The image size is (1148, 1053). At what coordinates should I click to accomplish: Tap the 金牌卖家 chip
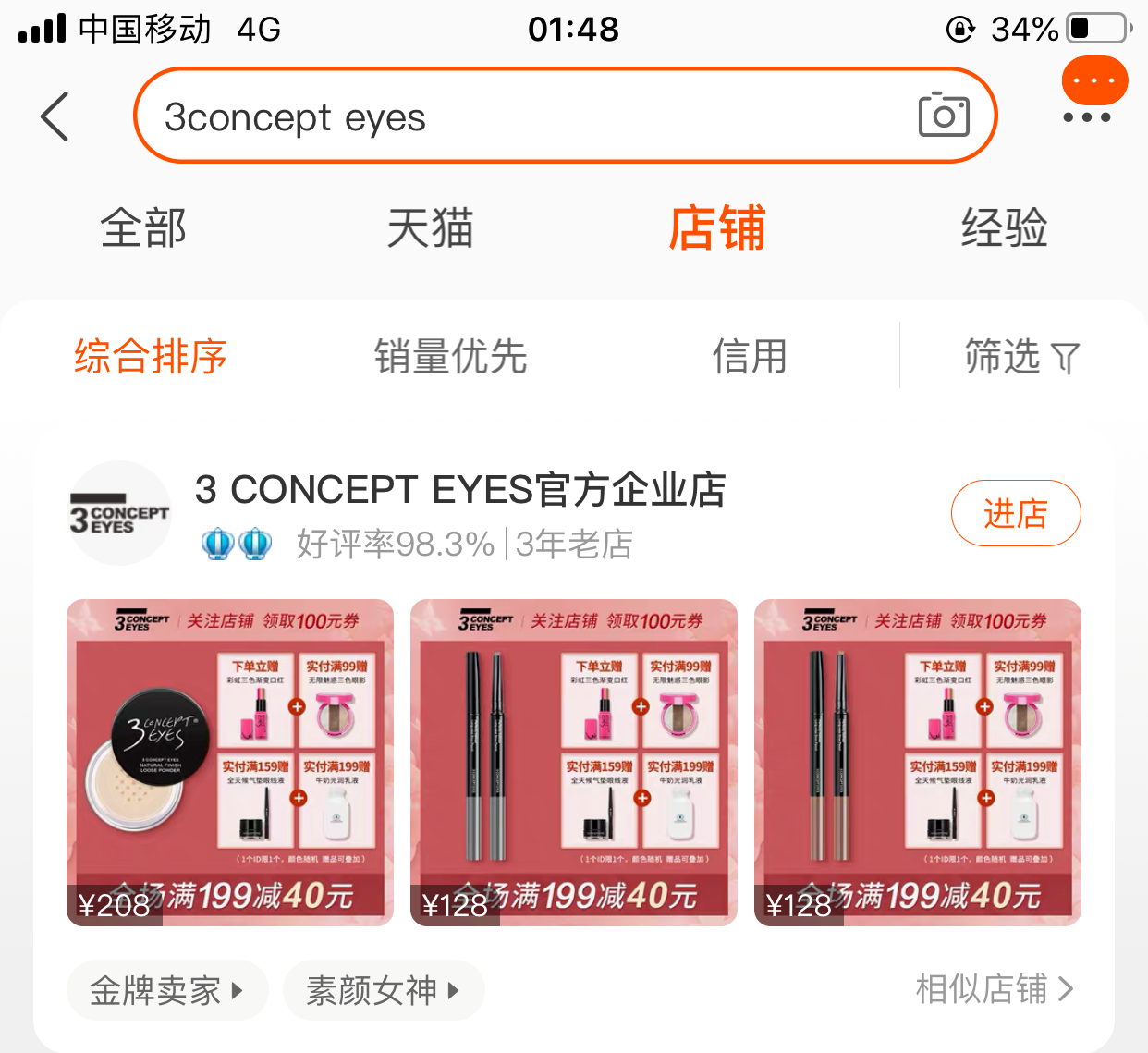(166, 990)
